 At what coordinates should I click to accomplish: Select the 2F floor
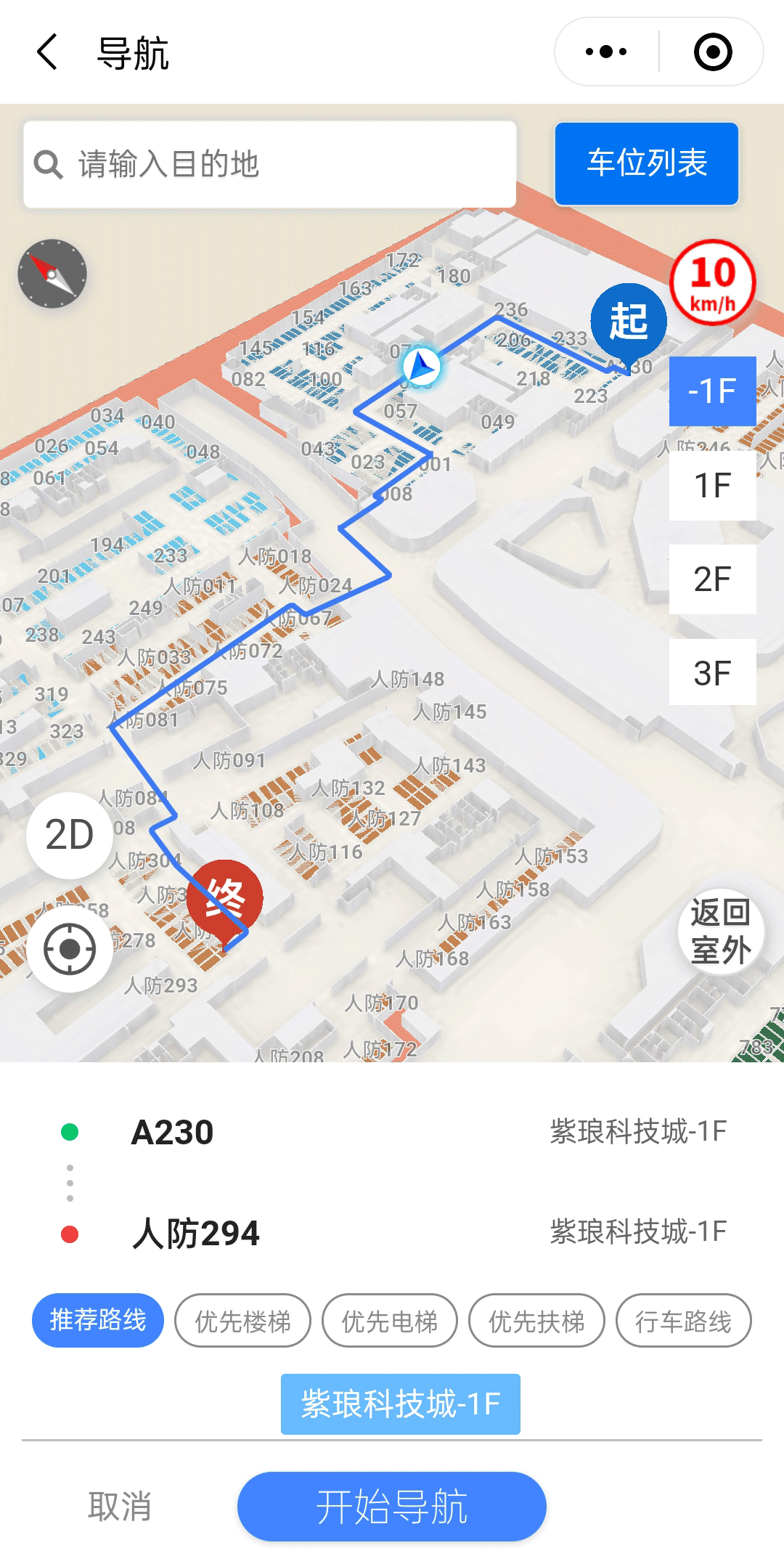point(712,579)
